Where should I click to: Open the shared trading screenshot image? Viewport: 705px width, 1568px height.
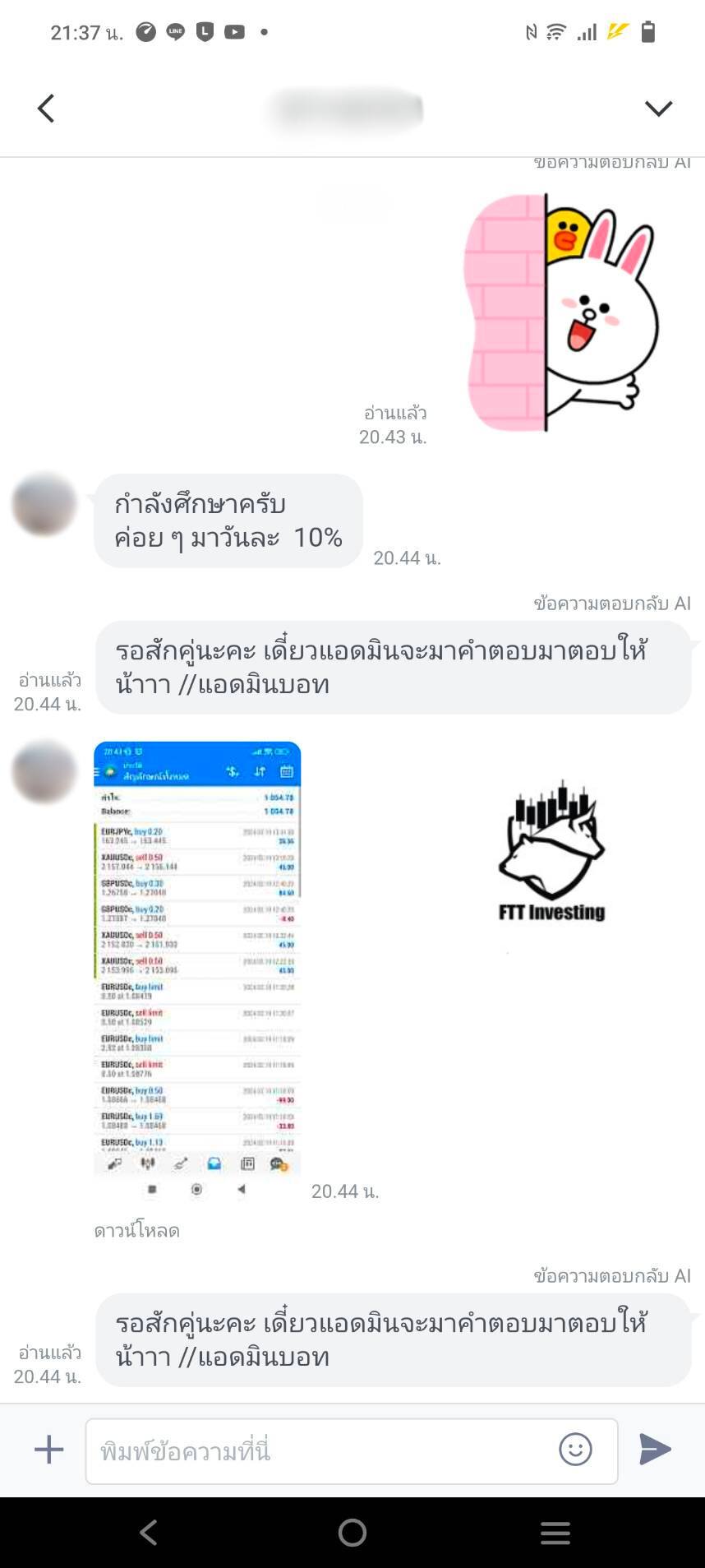(x=197, y=958)
